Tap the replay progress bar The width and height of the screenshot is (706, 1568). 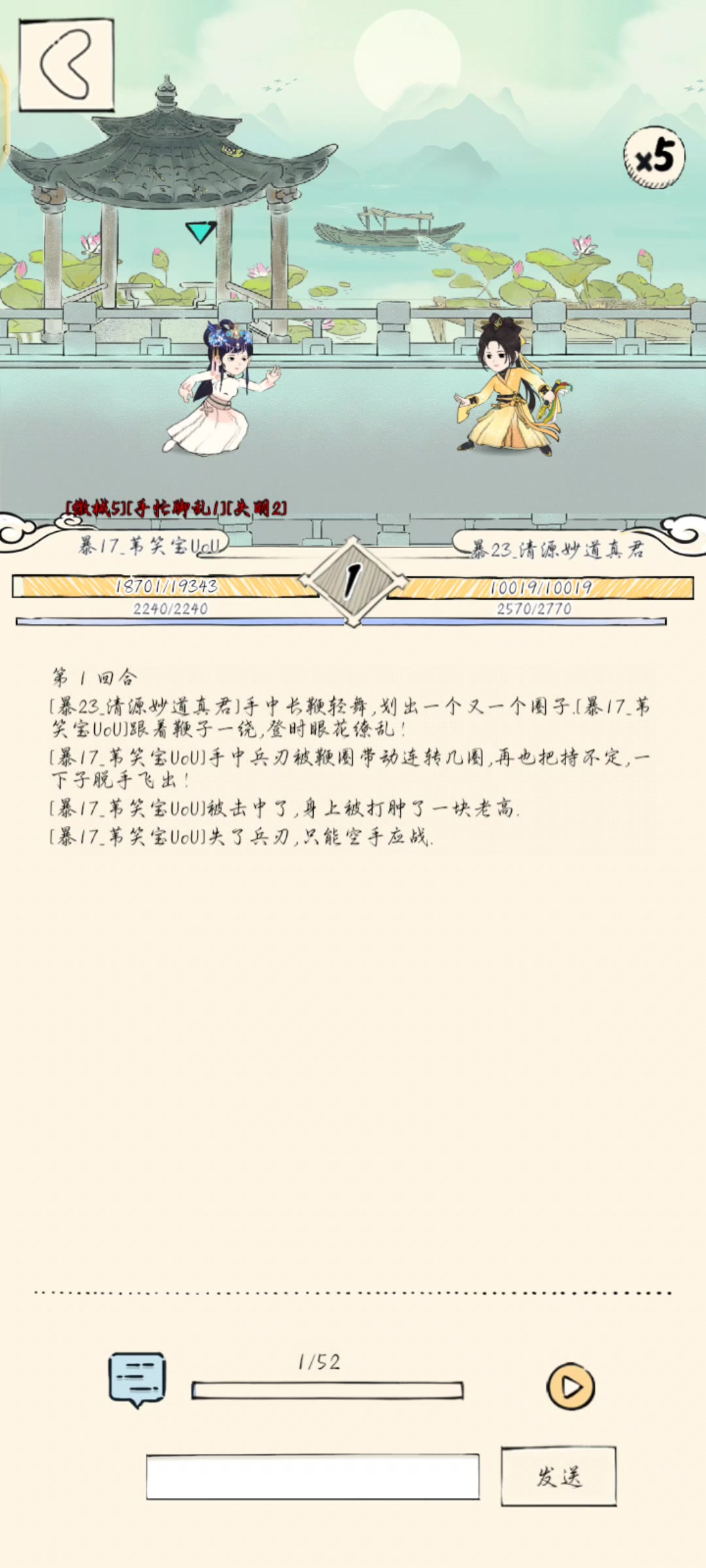point(327,1390)
